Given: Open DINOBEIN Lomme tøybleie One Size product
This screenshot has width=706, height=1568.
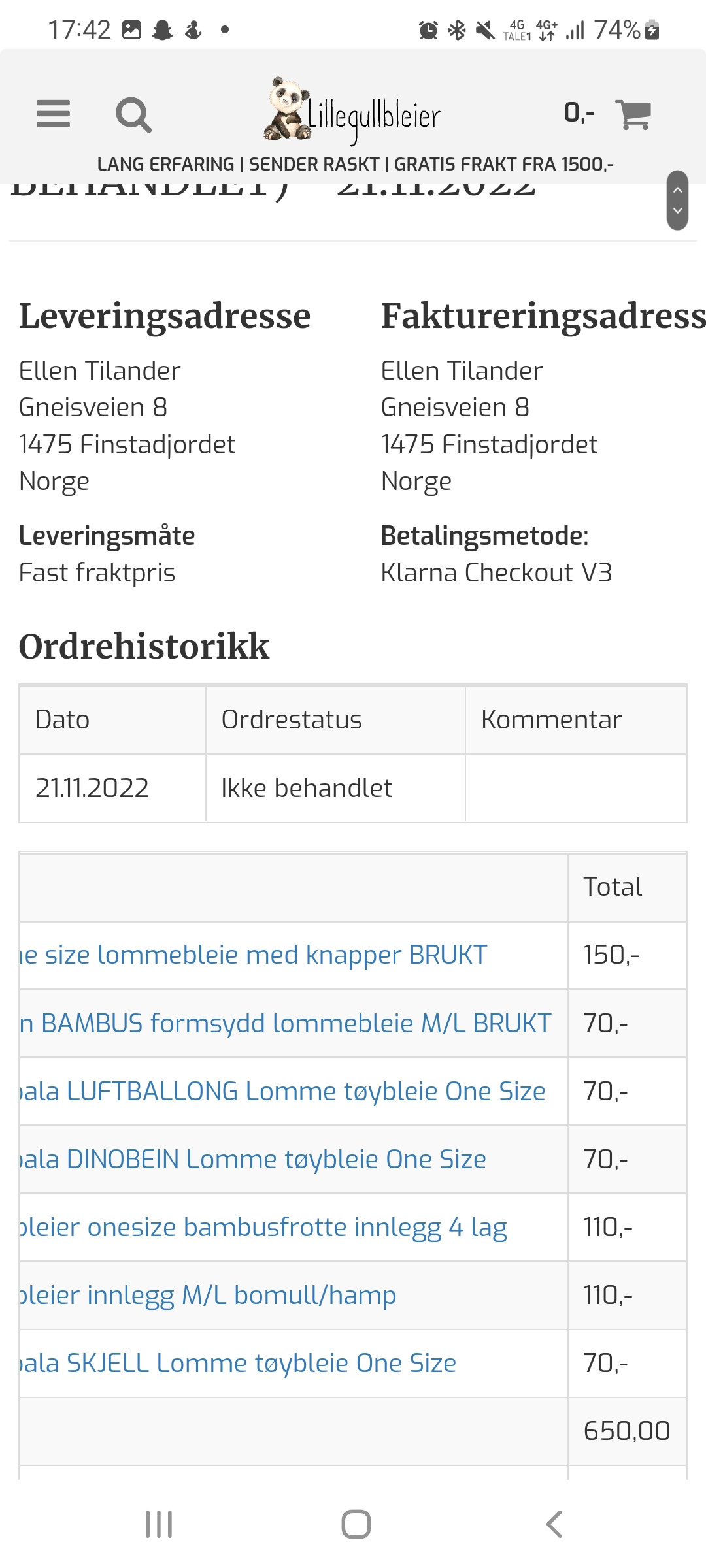Looking at the screenshot, I should click(x=253, y=1159).
